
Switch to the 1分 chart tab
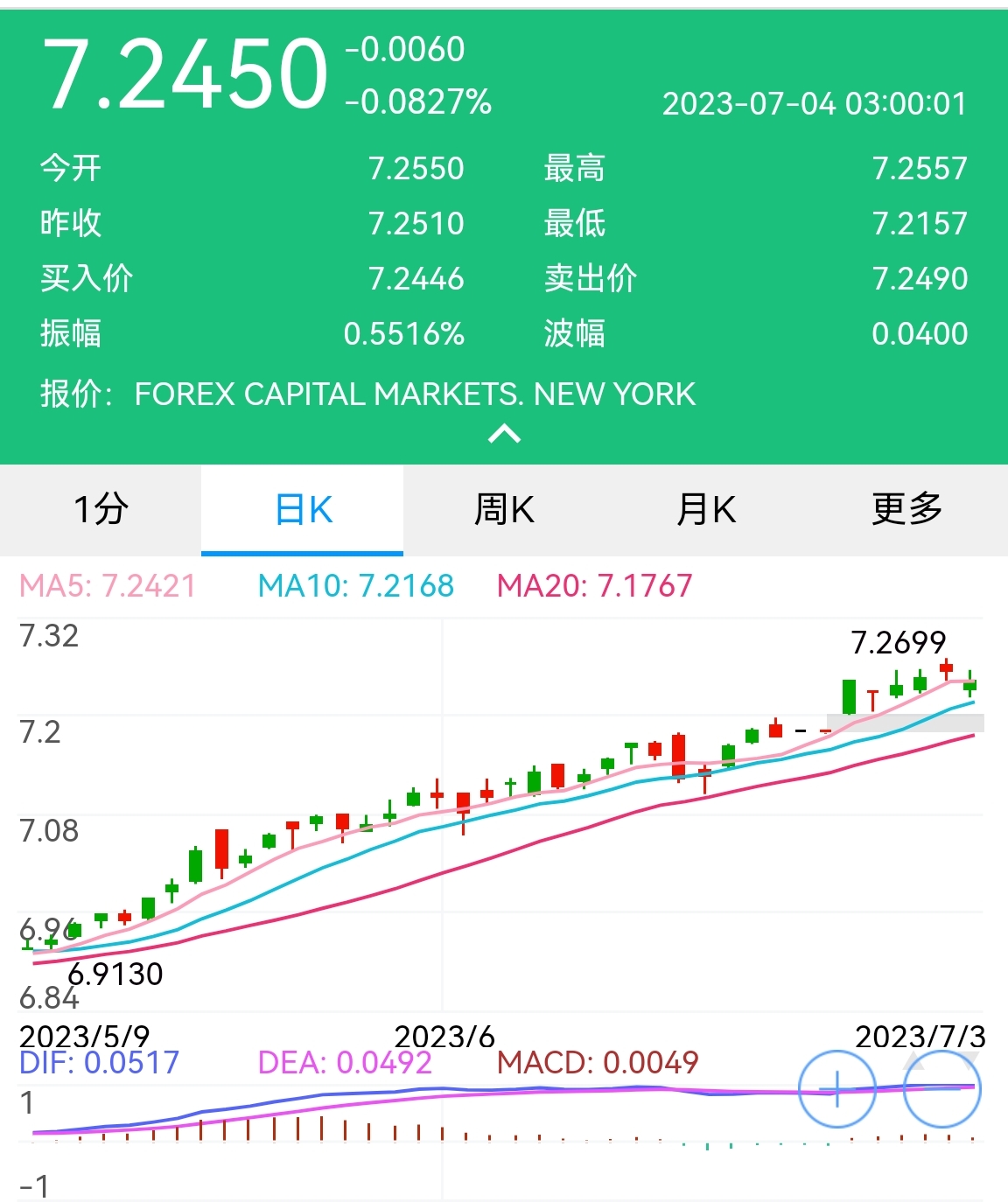click(101, 509)
